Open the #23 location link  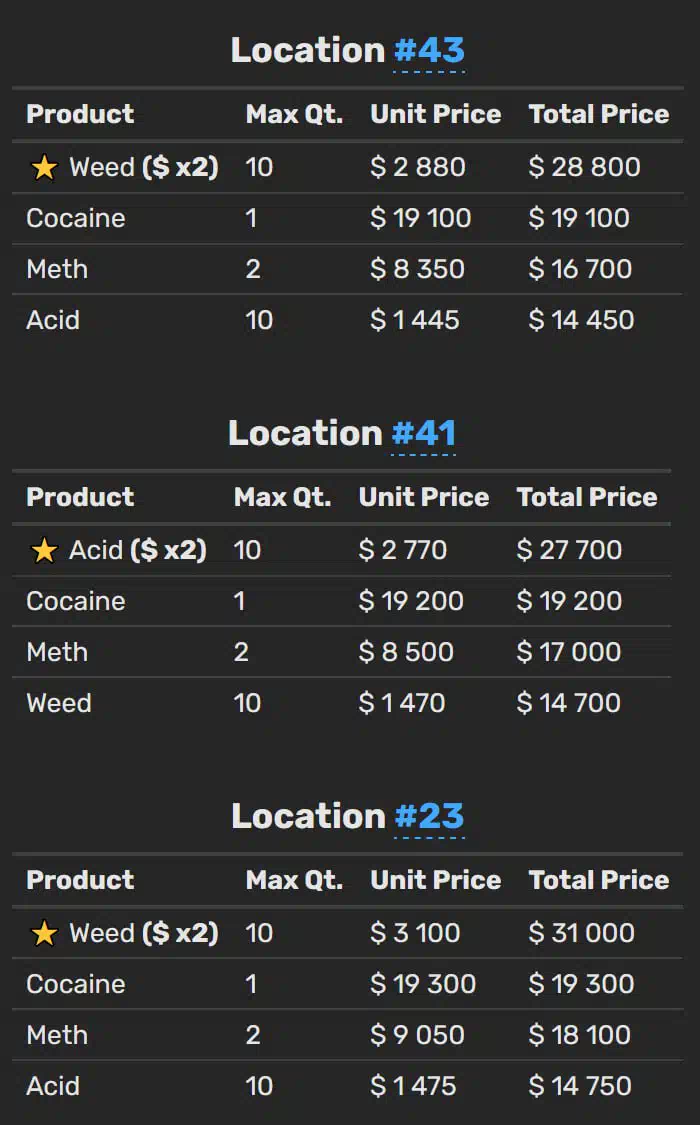point(429,817)
